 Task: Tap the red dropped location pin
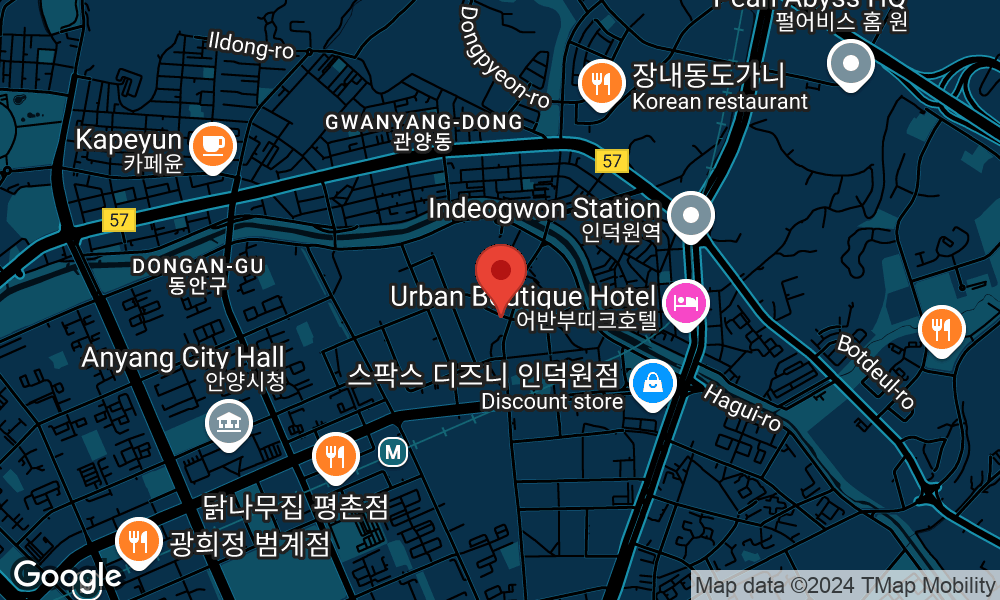coord(501,272)
